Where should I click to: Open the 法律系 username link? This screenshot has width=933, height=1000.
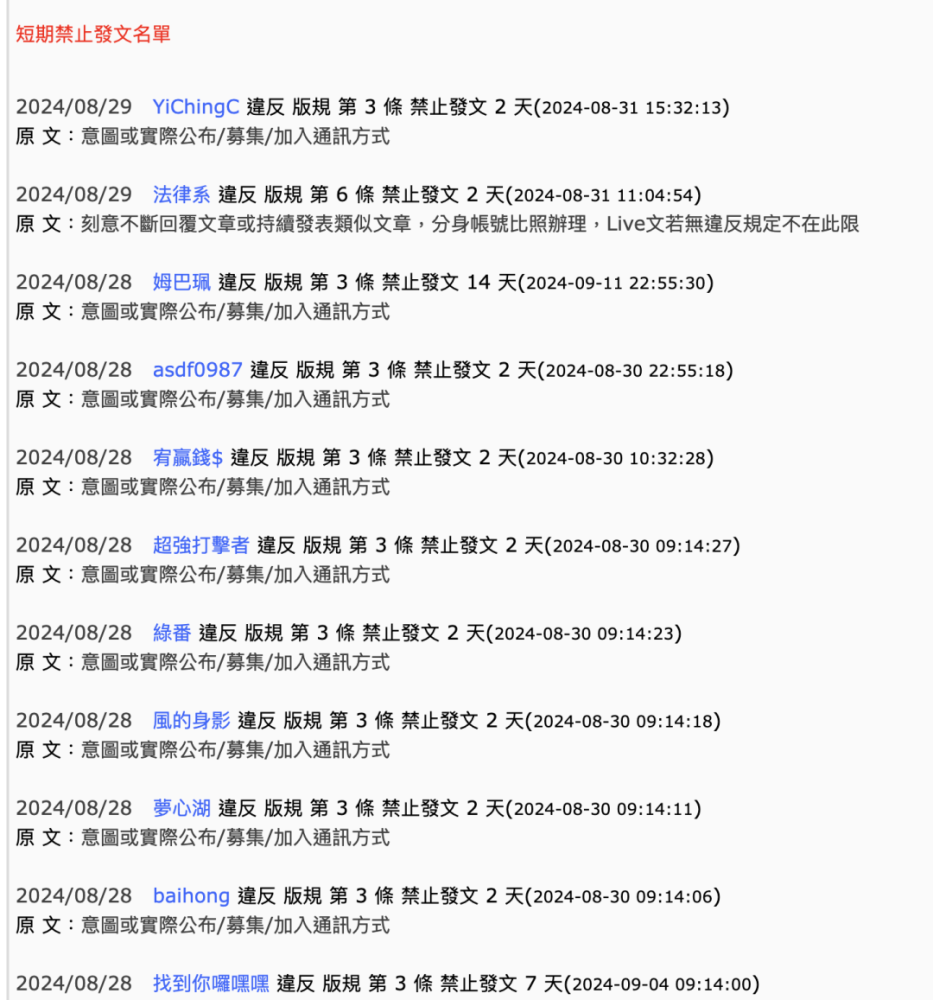(182, 195)
